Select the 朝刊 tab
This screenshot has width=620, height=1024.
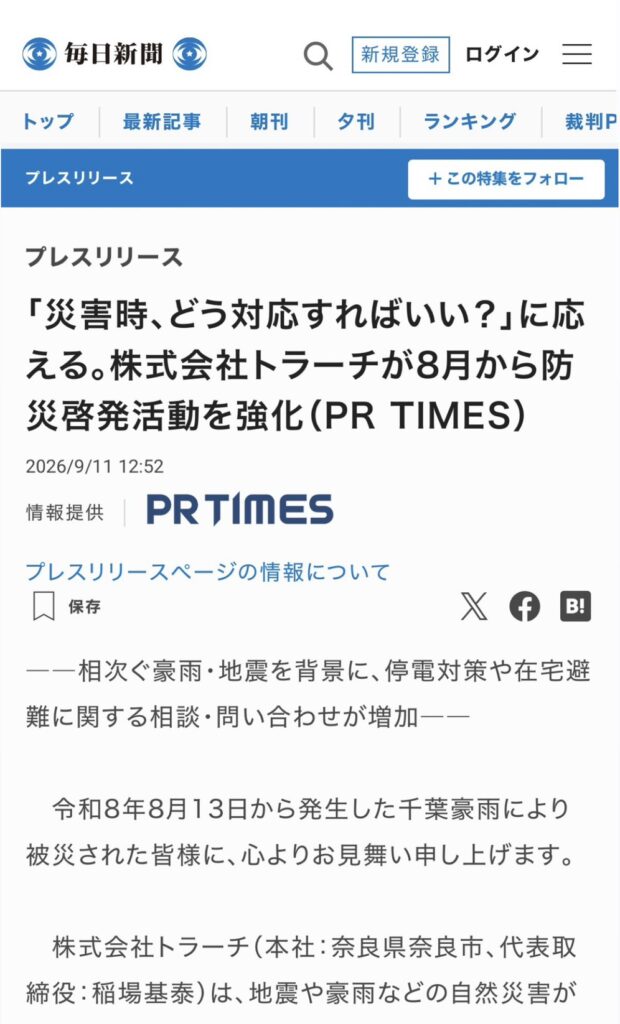coord(269,121)
